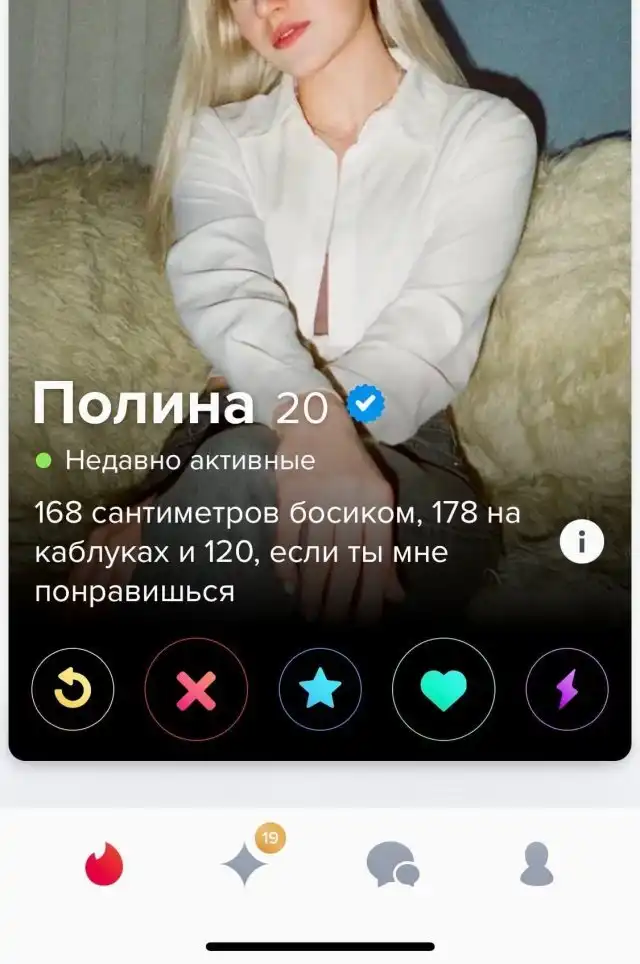Image resolution: width=640 pixels, height=964 pixels.
Task: Go to my profile tab
Action: tap(536, 863)
